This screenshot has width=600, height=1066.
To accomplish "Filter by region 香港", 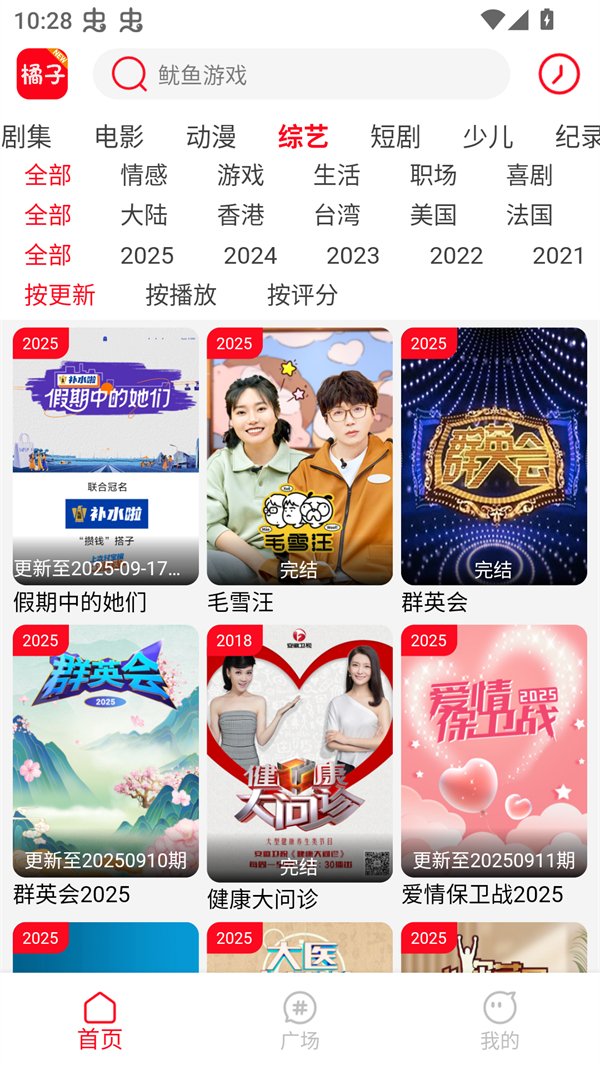I will (240, 215).
